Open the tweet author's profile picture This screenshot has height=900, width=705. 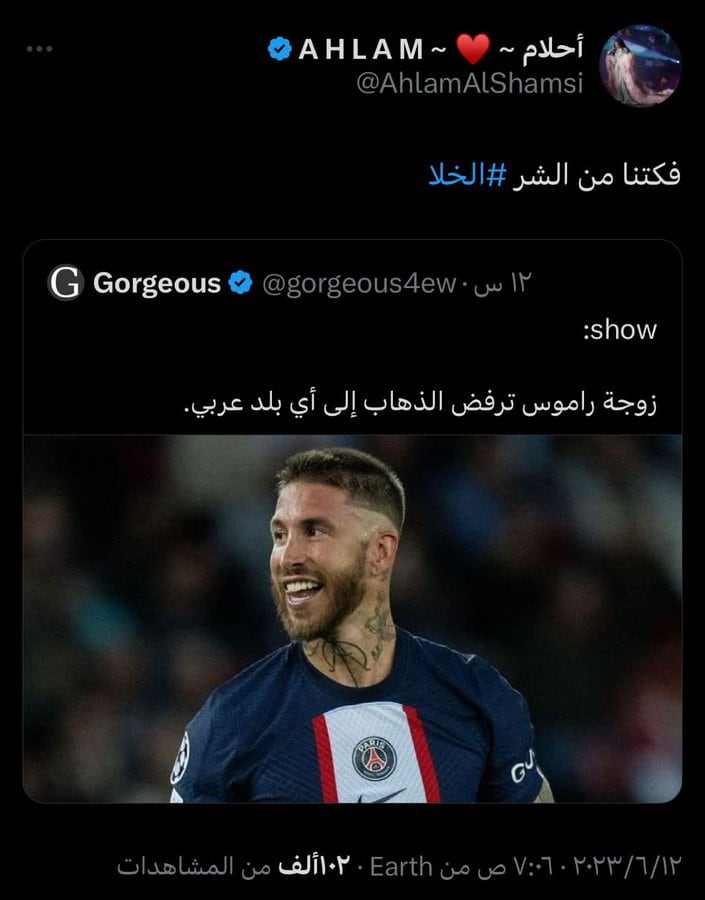[640, 65]
